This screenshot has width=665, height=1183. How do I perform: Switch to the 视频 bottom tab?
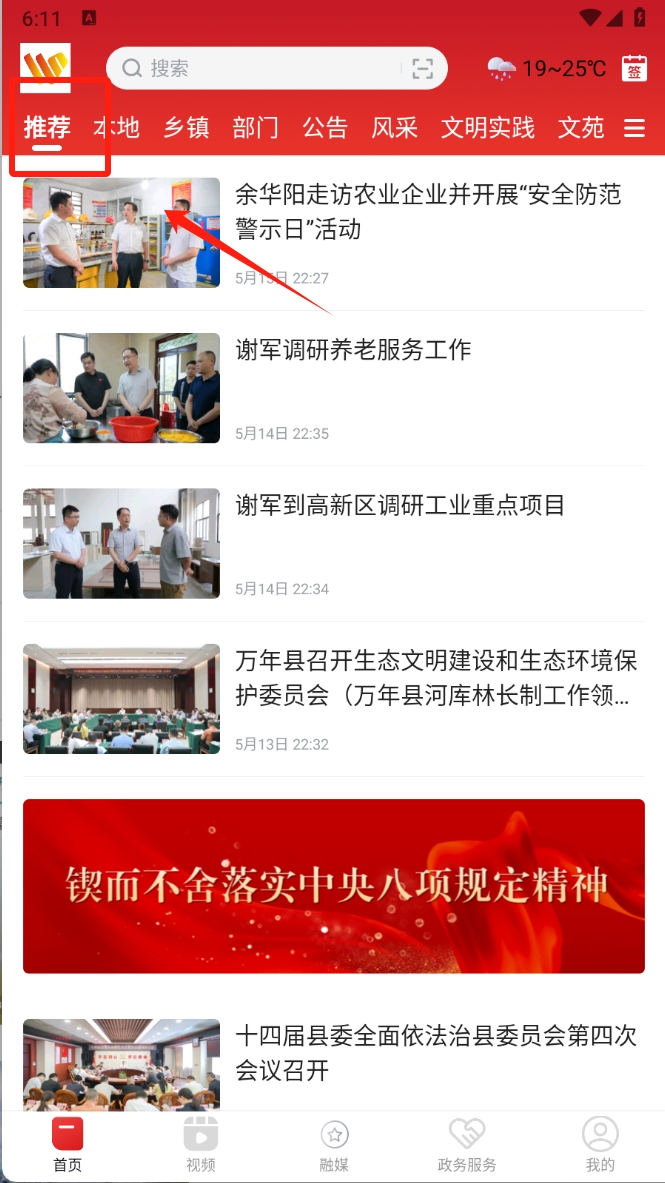(200, 1145)
